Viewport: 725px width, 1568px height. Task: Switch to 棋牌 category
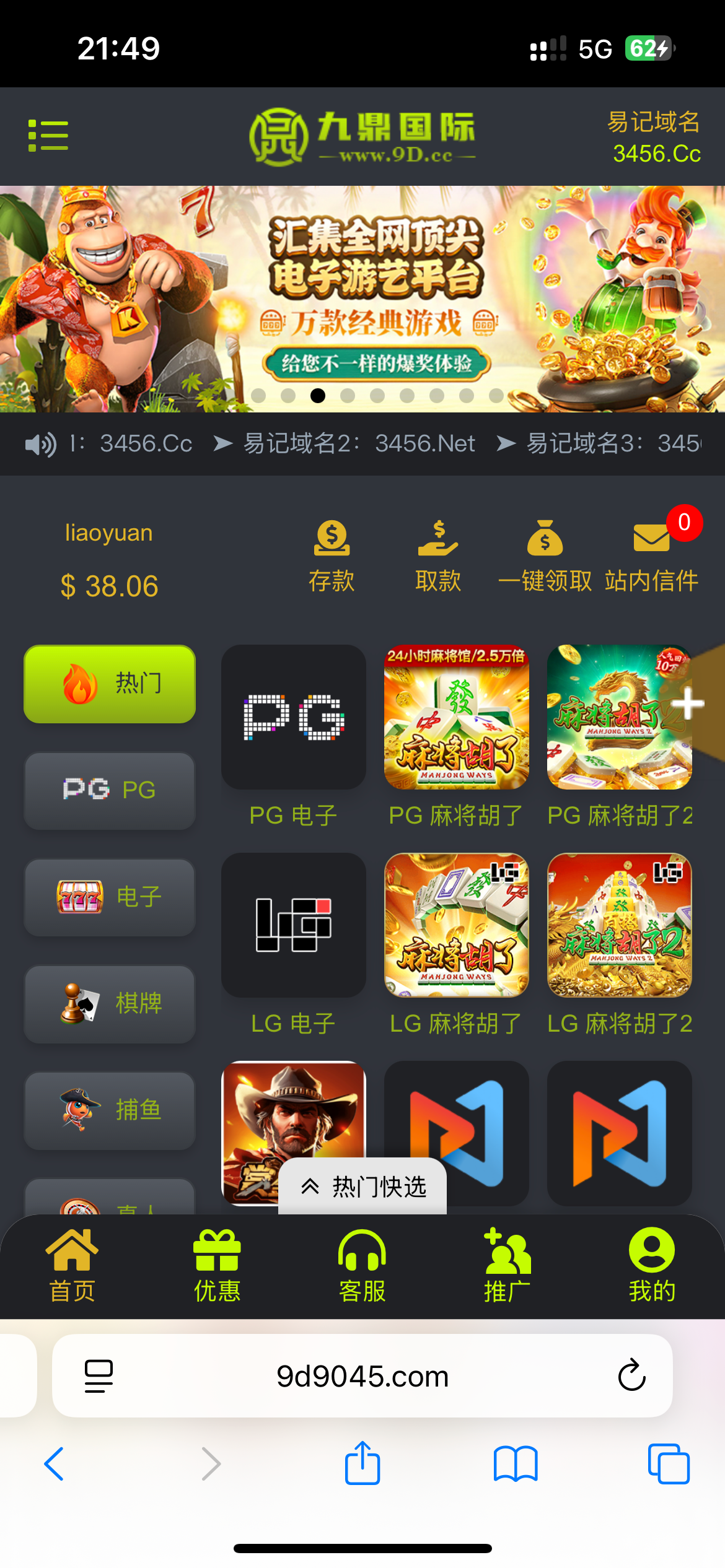click(x=110, y=1003)
